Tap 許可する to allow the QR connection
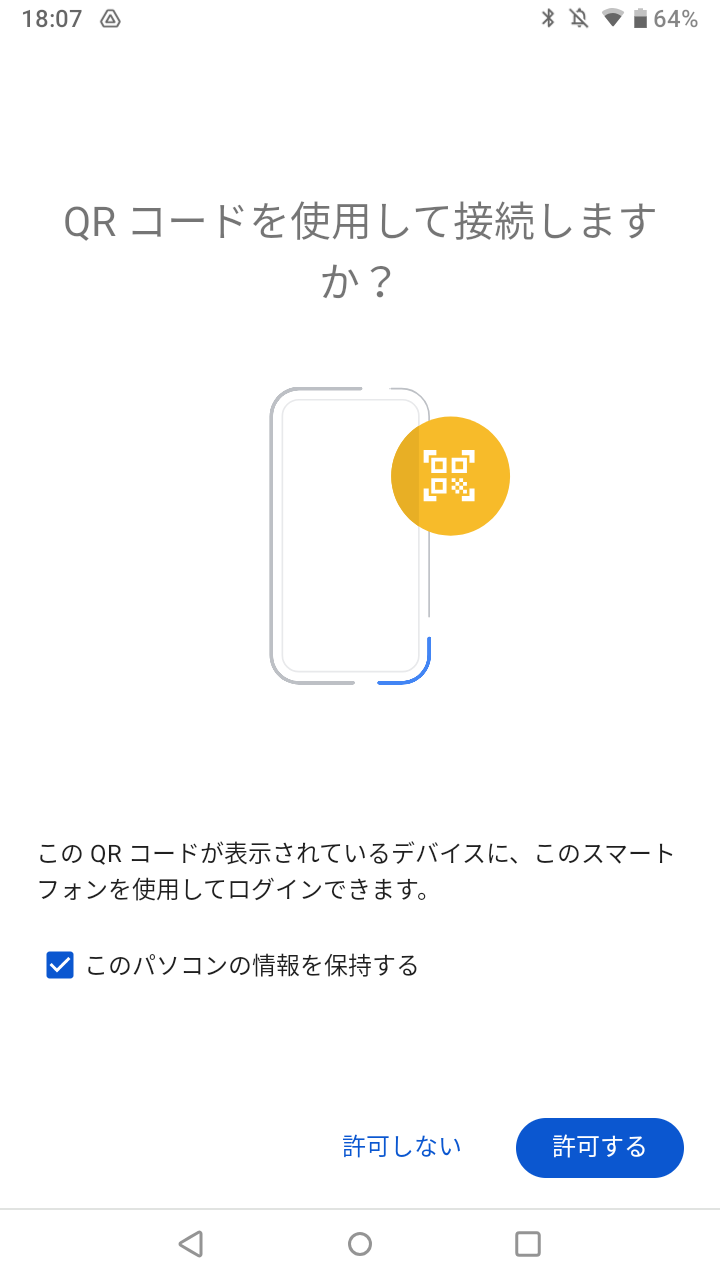This screenshot has width=720, height=1280. 599,1147
